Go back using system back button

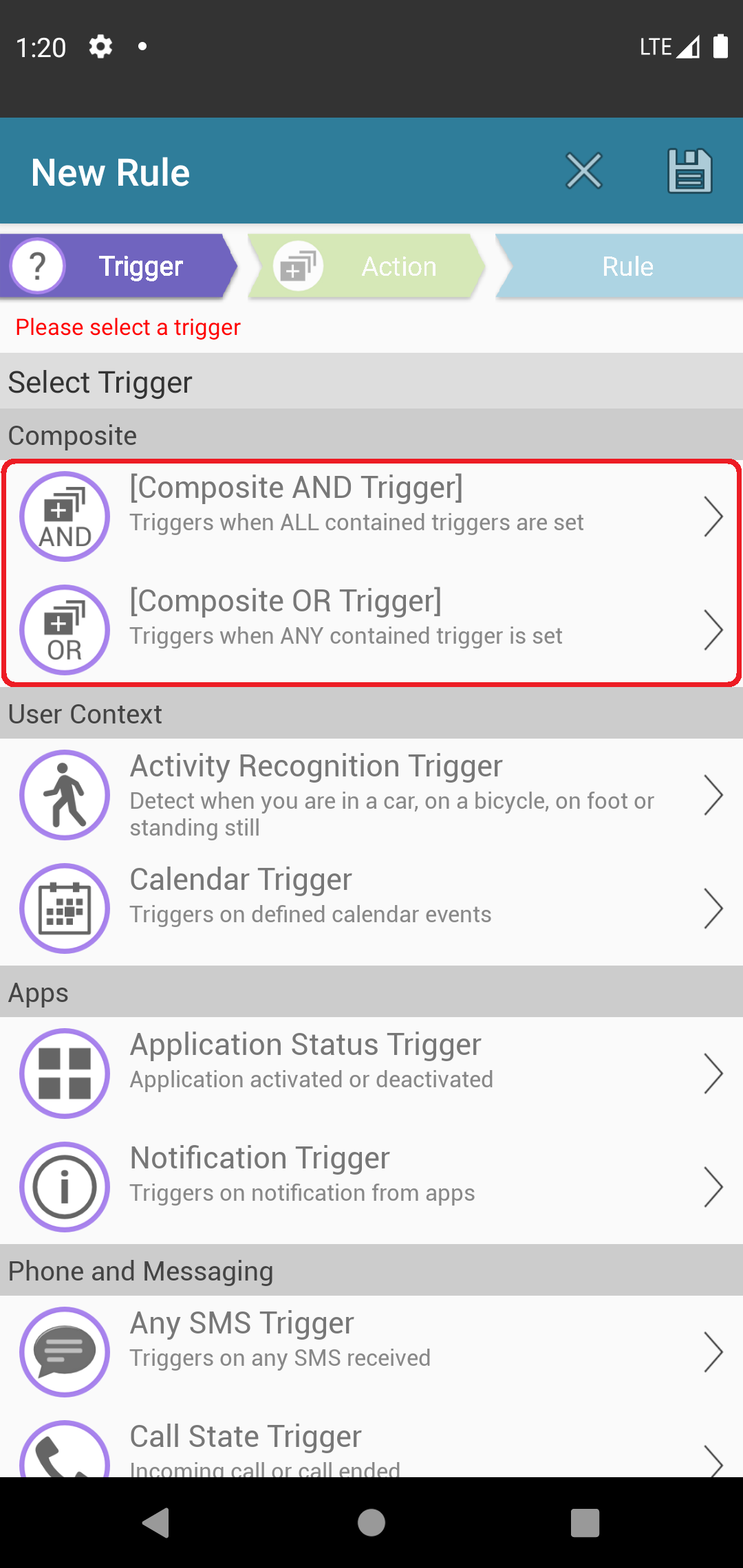pos(157,1523)
